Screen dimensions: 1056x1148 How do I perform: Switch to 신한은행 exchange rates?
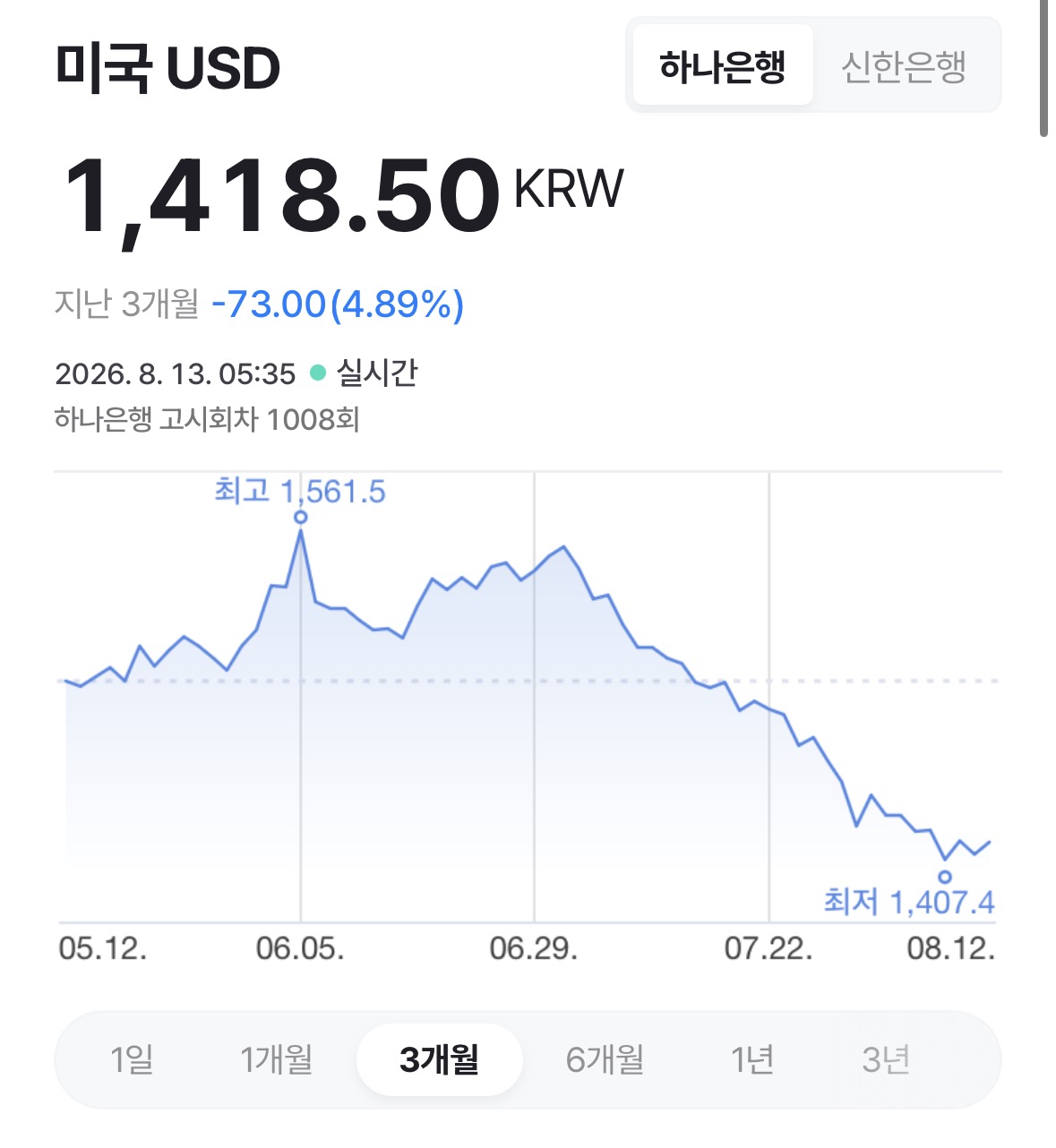[x=904, y=65]
